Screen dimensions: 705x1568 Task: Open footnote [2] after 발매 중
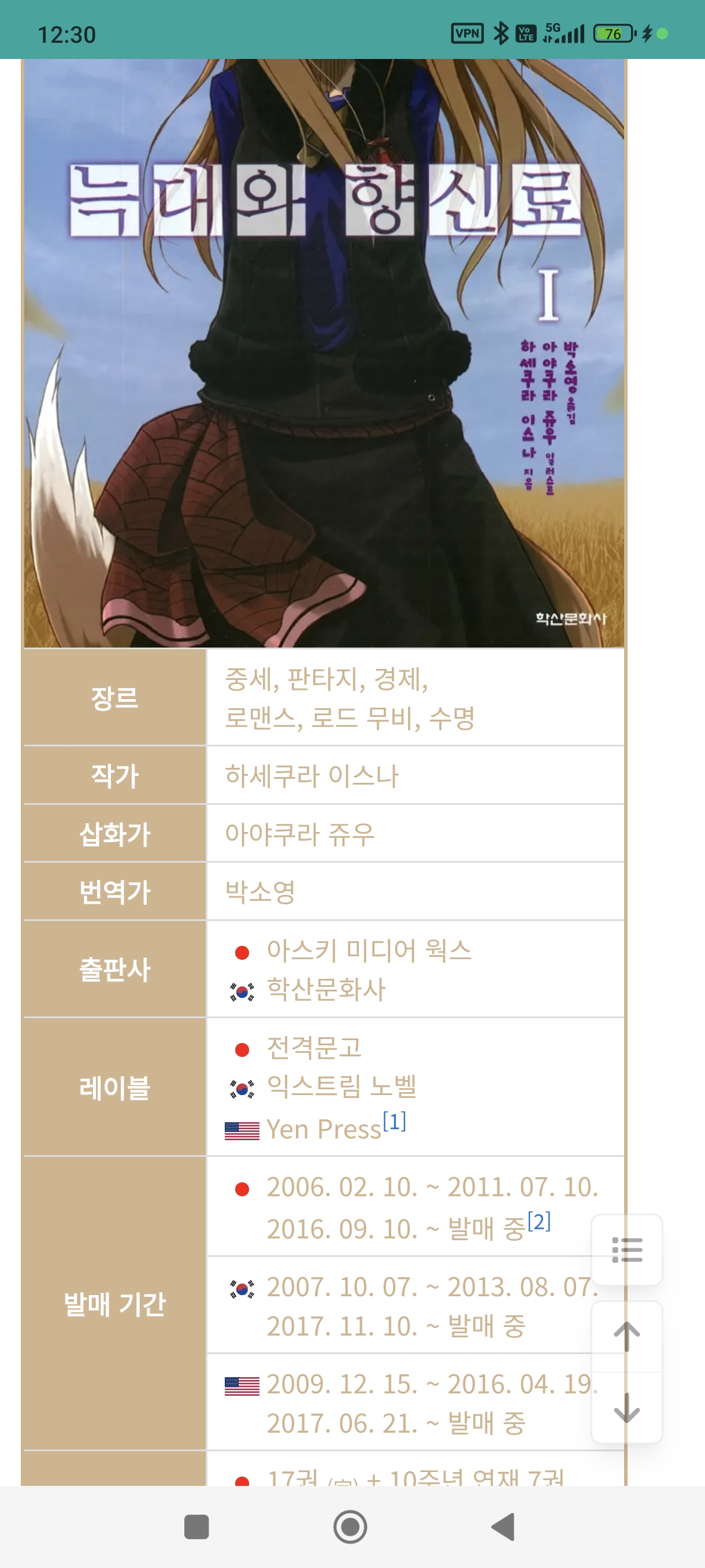[539, 1221]
